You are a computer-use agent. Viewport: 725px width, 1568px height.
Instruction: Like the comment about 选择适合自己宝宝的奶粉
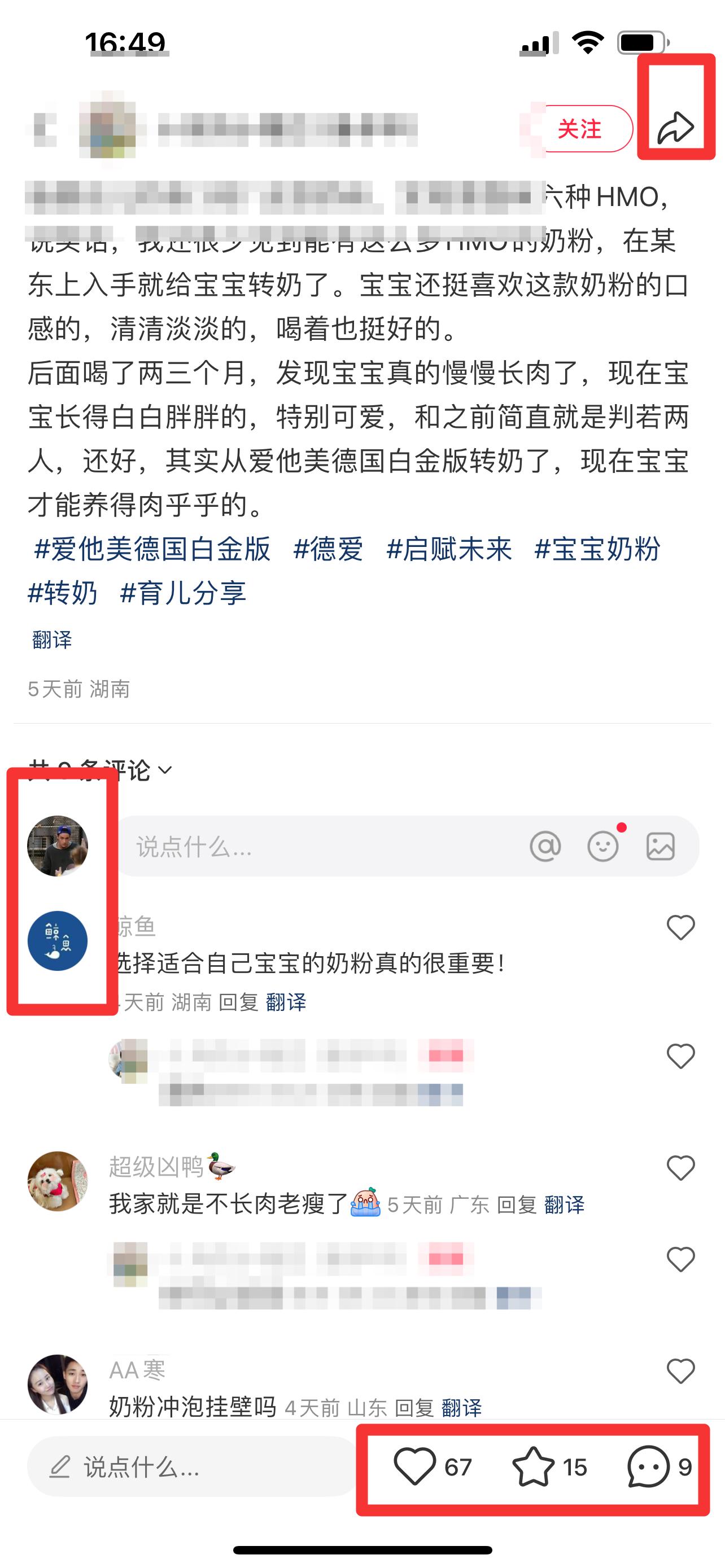point(680,928)
